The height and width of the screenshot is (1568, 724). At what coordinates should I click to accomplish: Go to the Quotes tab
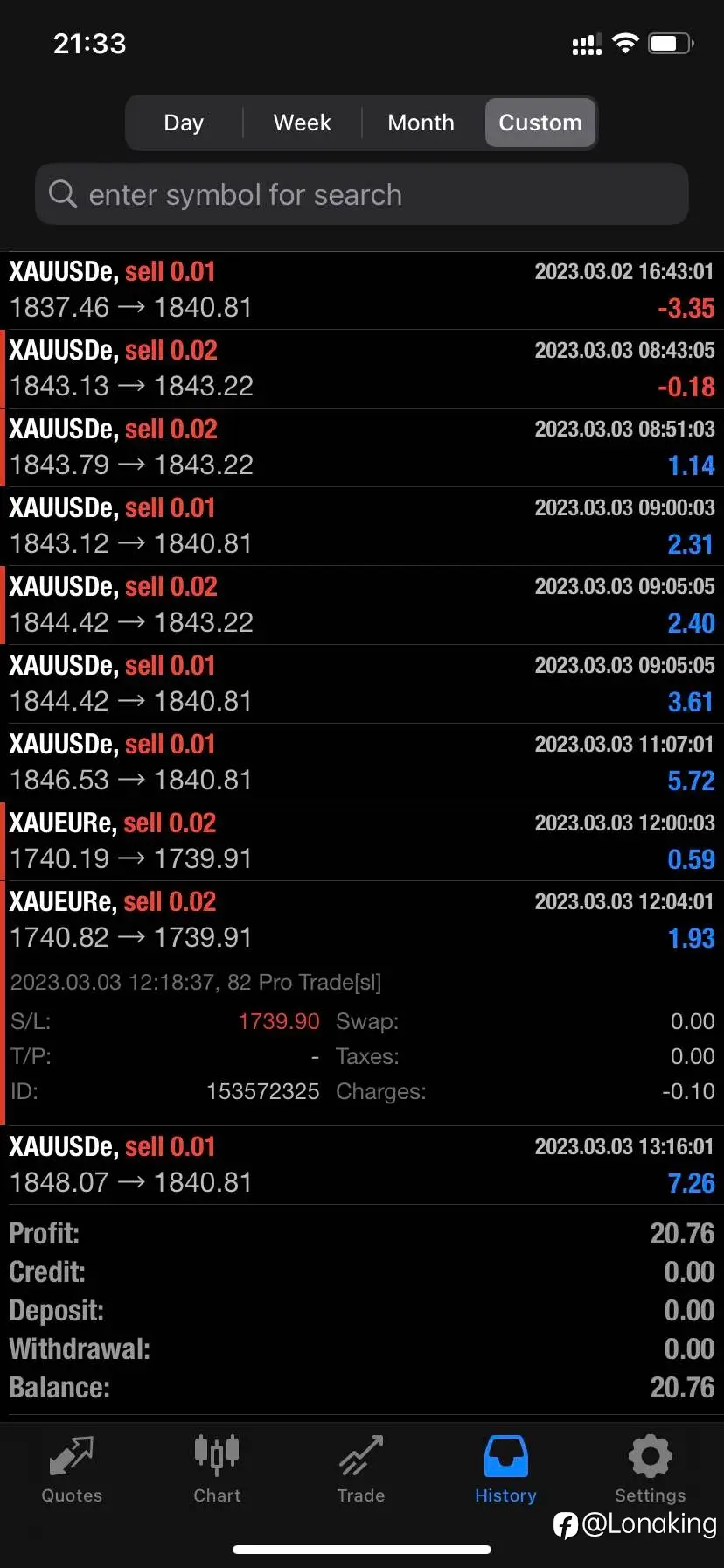coord(72,1470)
